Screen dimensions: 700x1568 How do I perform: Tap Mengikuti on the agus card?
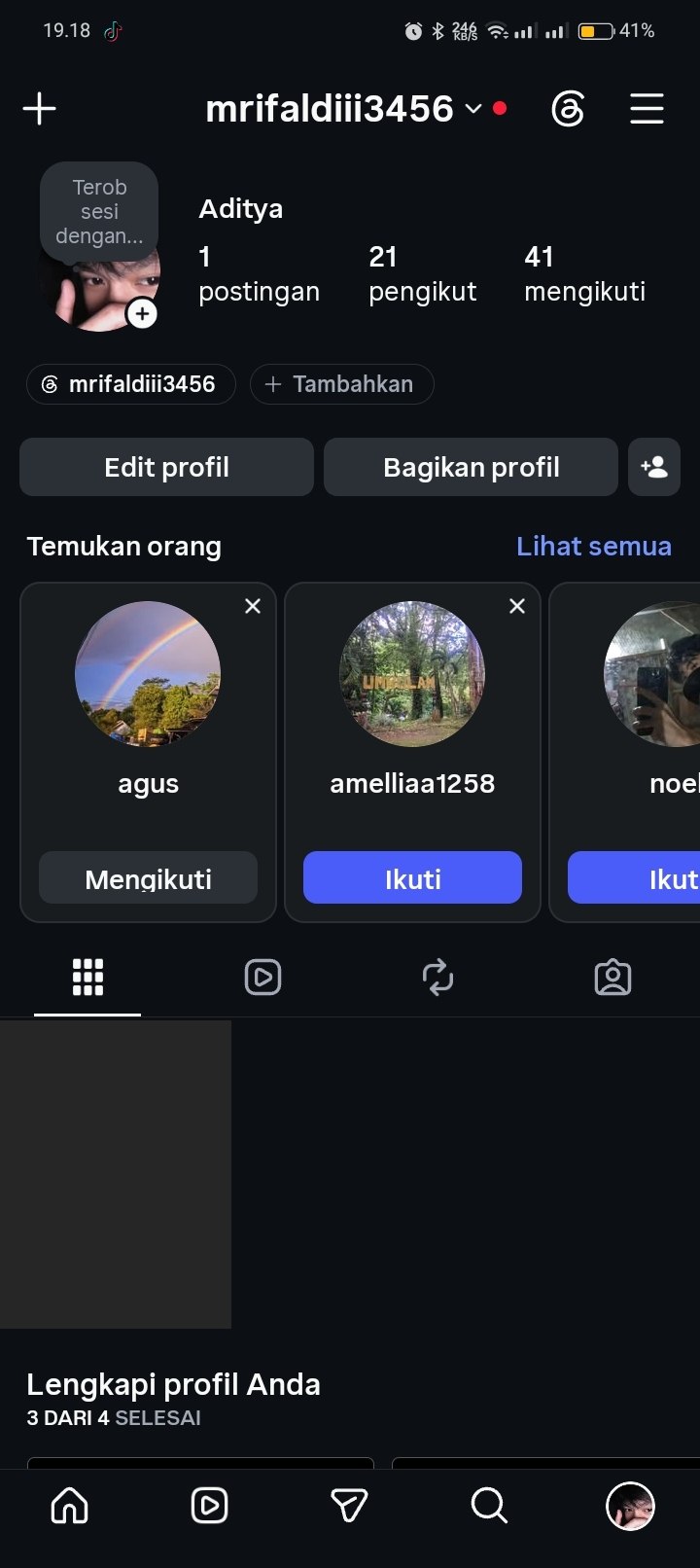click(x=148, y=878)
